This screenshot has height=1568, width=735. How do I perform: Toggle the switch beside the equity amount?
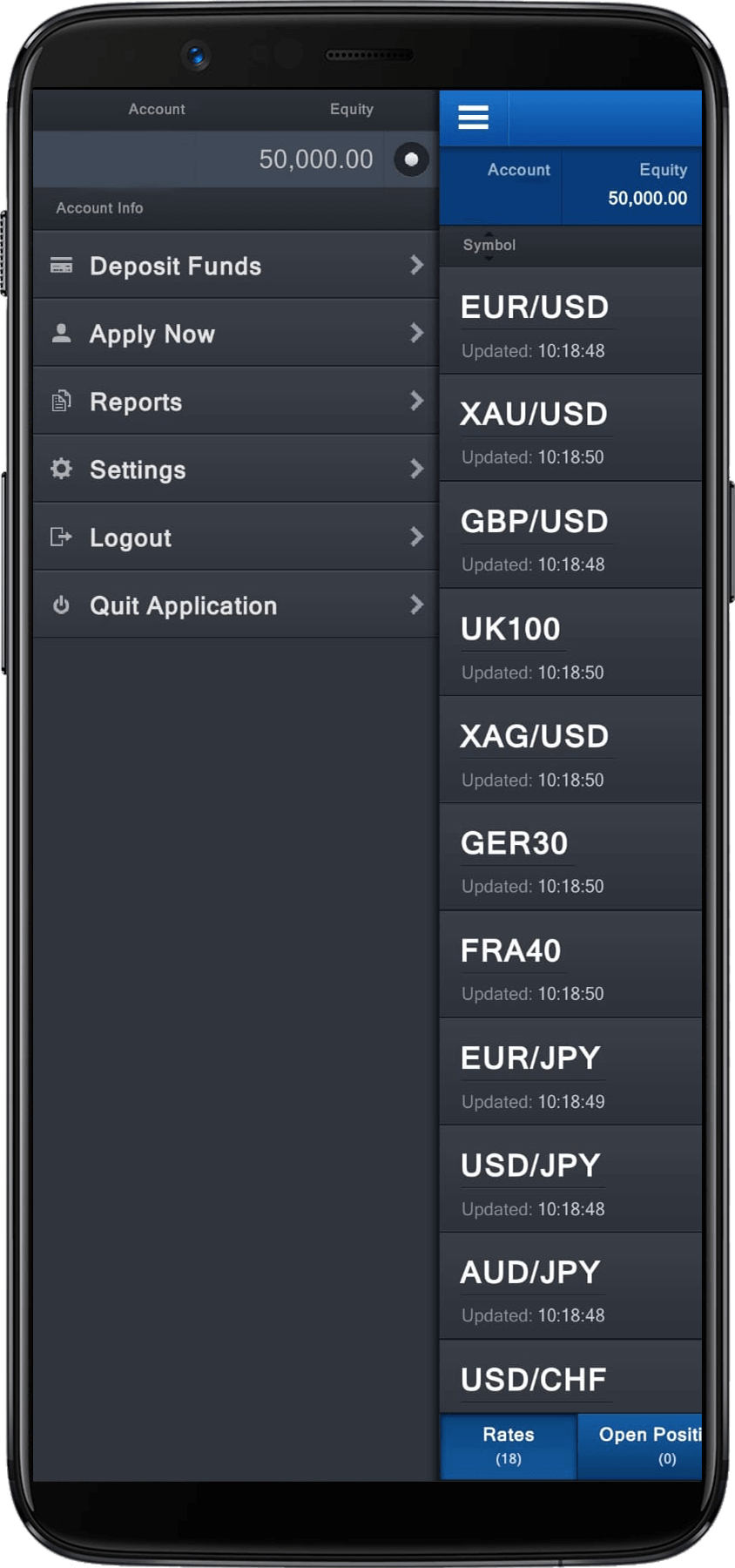pos(409,160)
